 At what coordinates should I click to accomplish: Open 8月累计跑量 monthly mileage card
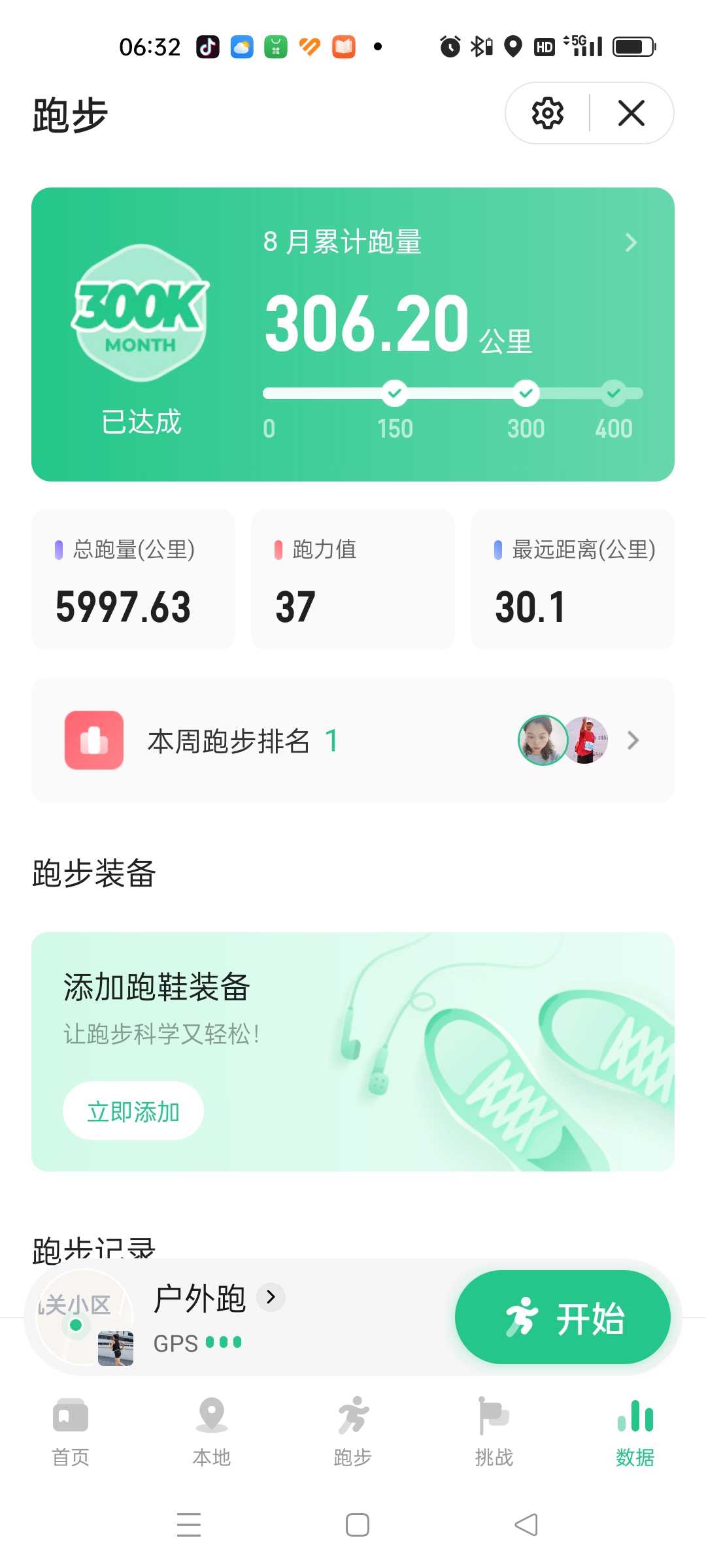point(353,335)
